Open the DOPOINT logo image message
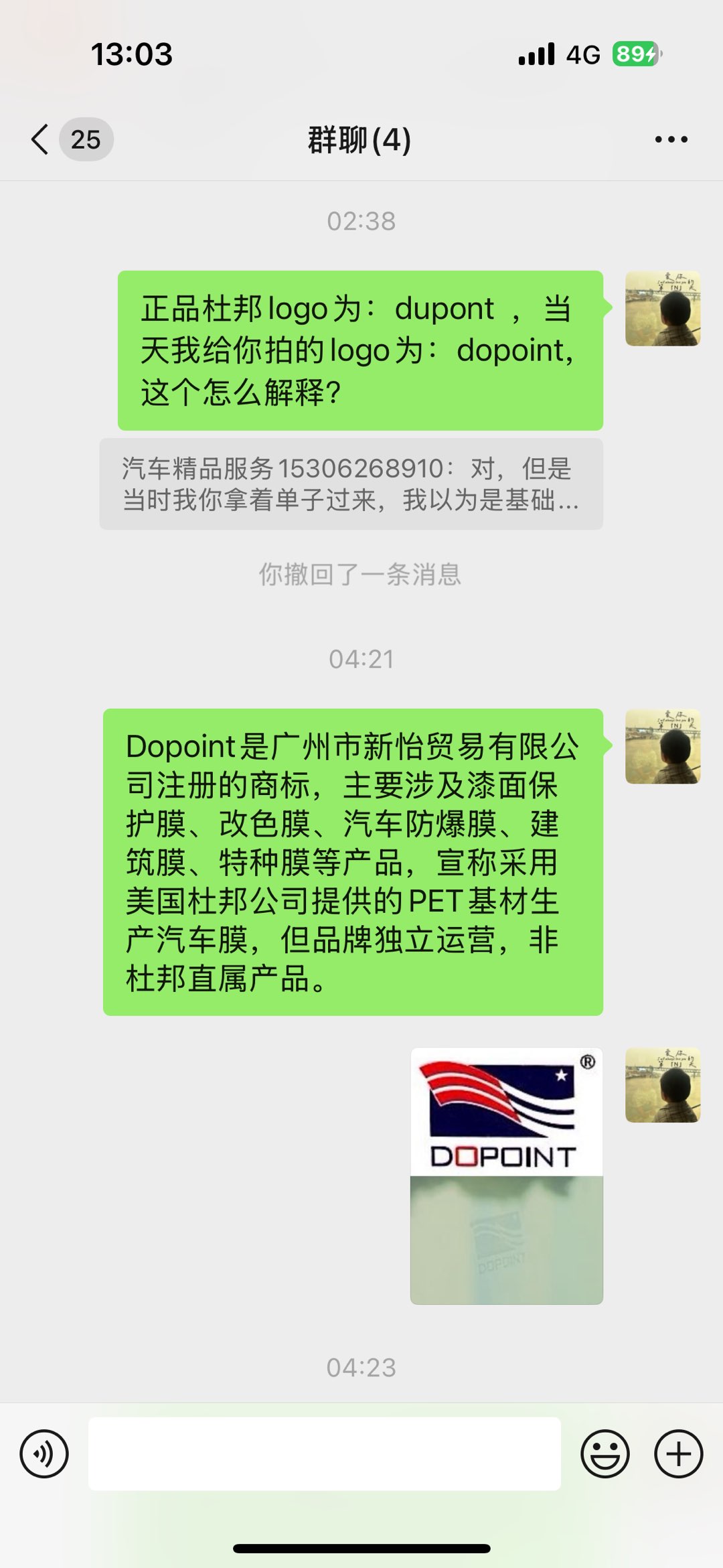The image size is (723, 1568). (507, 1175)
